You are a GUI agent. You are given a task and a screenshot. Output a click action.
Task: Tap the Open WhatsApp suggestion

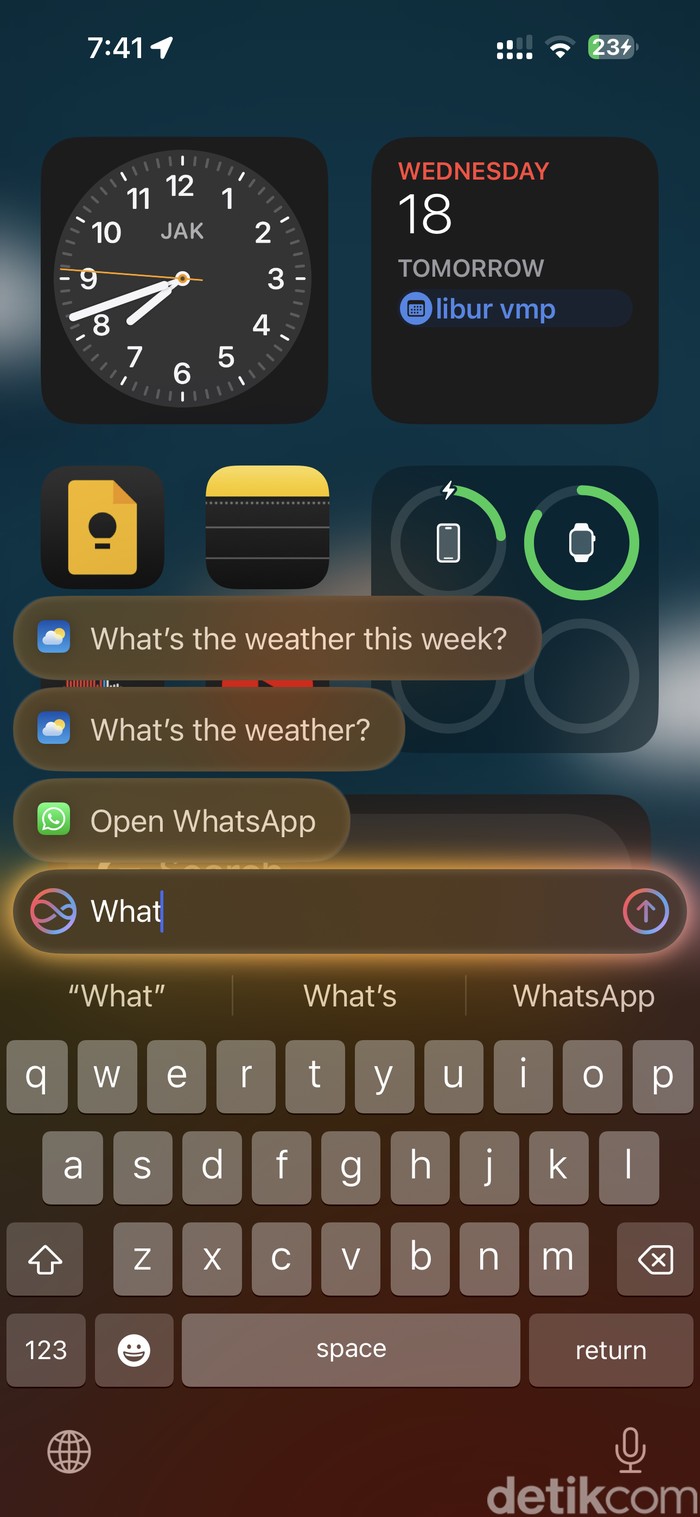point(181,821)
